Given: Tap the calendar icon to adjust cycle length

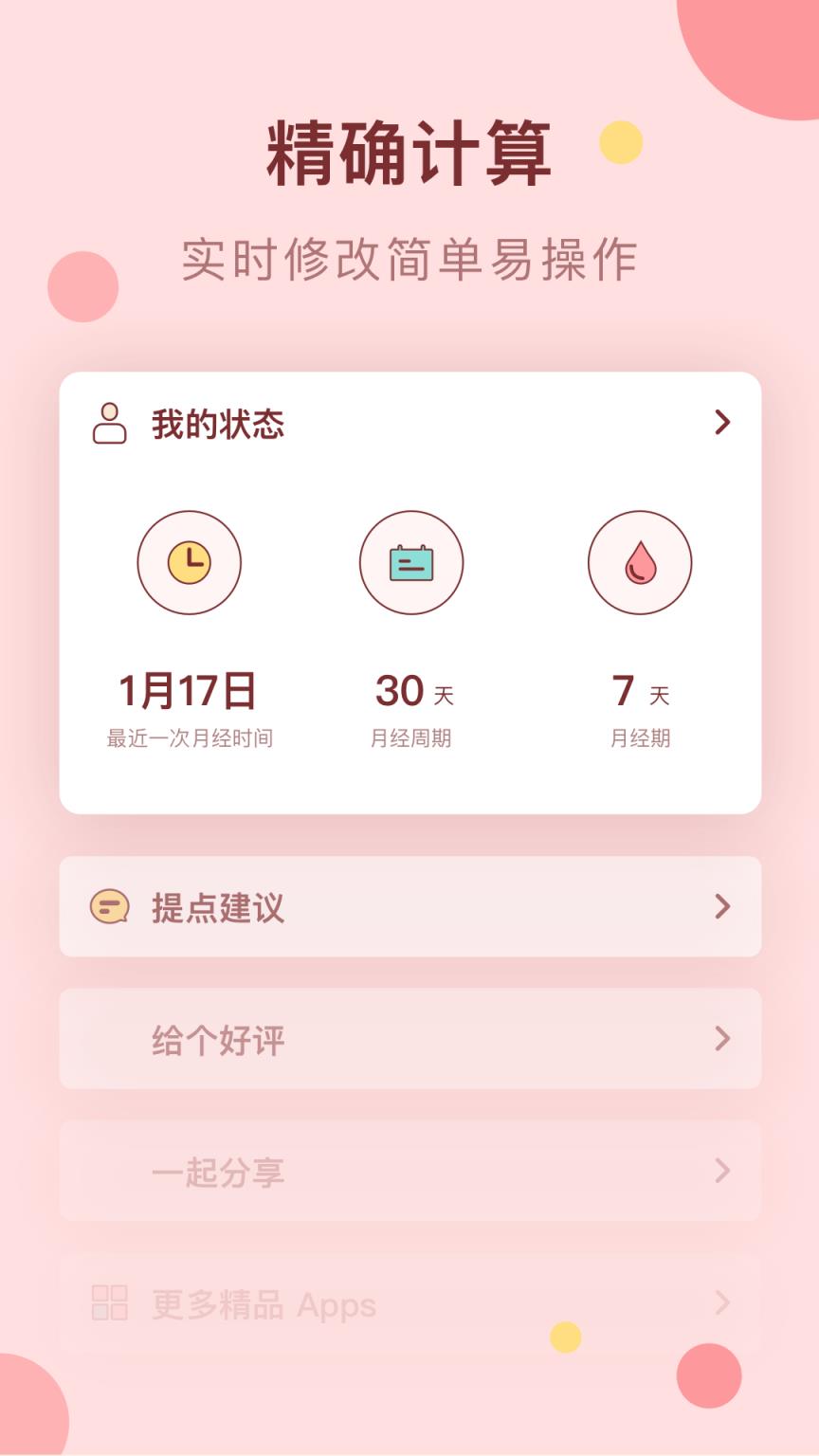Looking at the screenshot, I should (x=411, y=562).
